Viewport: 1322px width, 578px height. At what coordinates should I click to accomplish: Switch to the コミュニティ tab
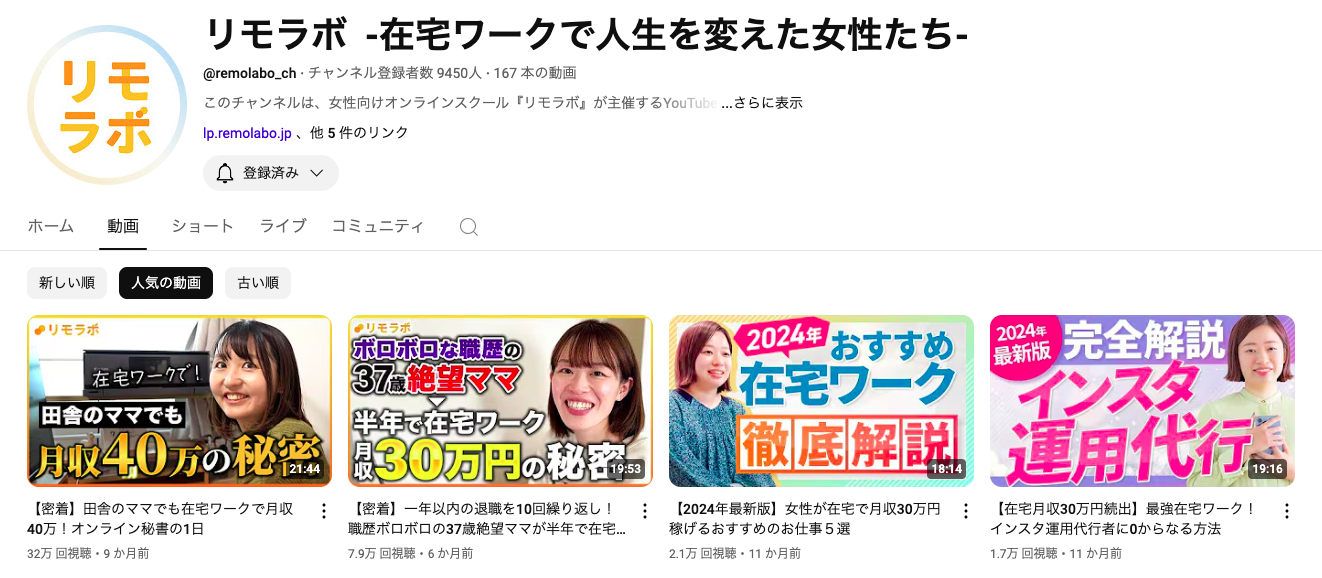click(x=378, y=226)
